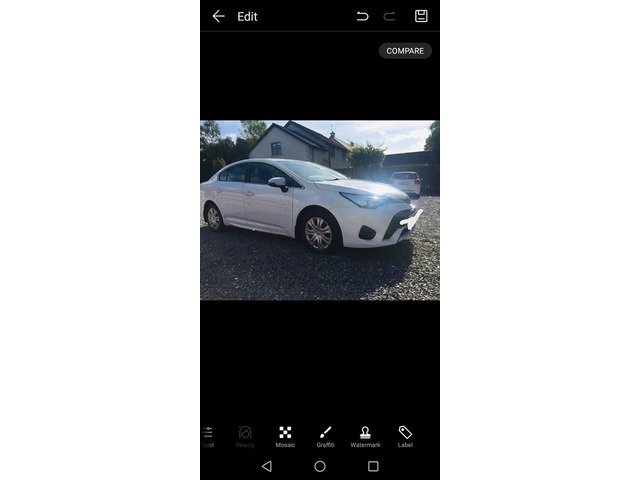This screenshot has width=640, height=480.
Task: Save the edited photo
Action: tap(421, 16)
